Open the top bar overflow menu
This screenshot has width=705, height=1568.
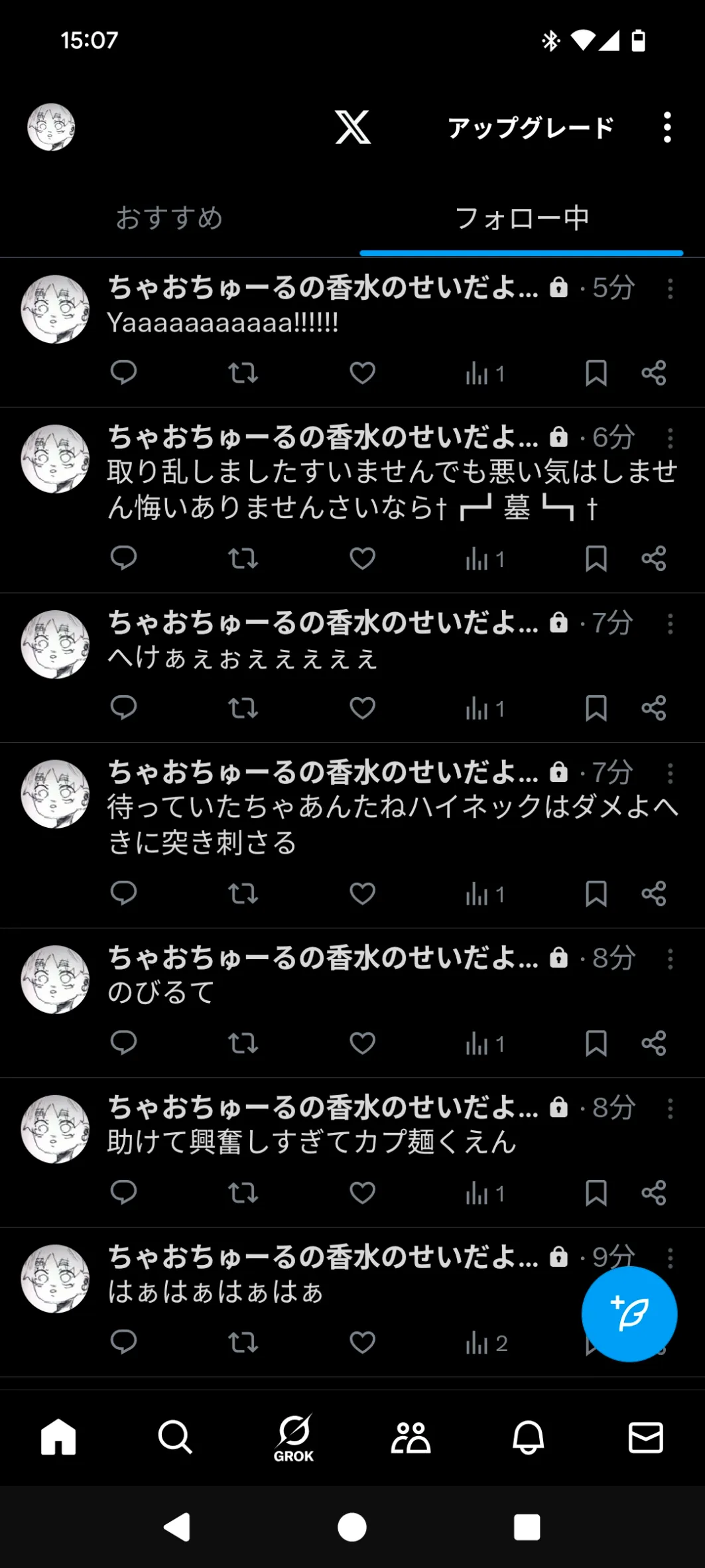[667, 127]
